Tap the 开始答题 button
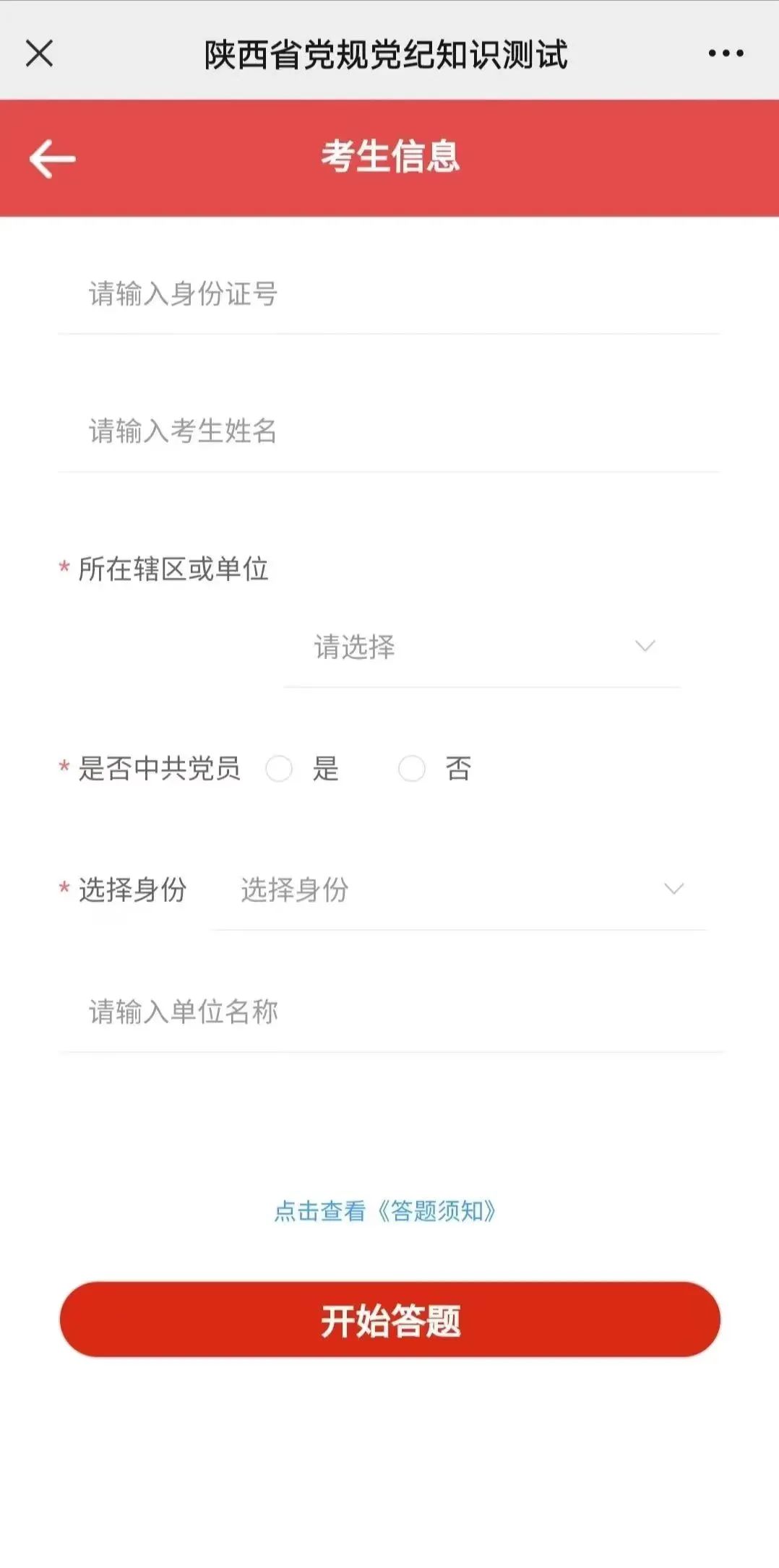Image resolution: width=779 pixels, height=1568 pixels. (389, 1319)
